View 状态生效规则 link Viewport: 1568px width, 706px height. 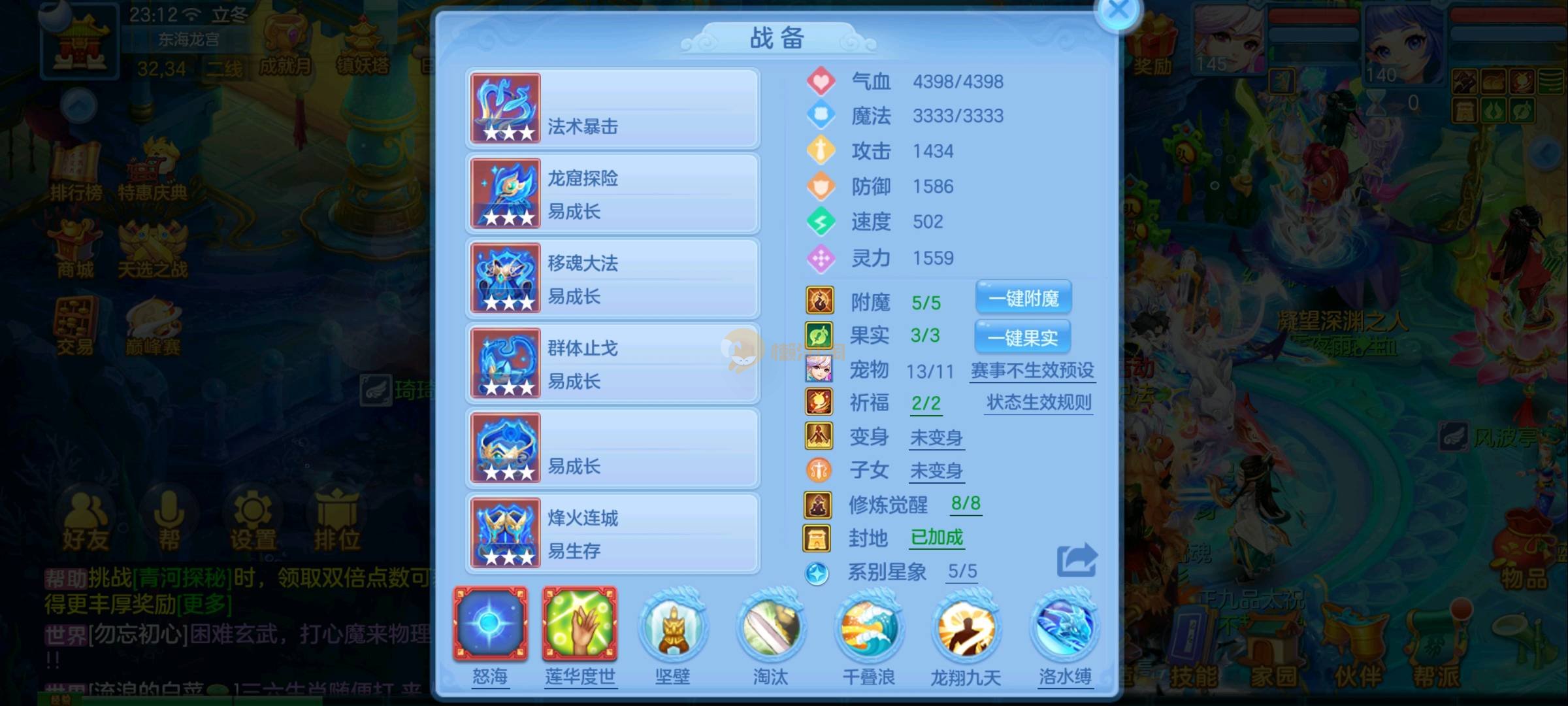click(x=1039, y=403)
